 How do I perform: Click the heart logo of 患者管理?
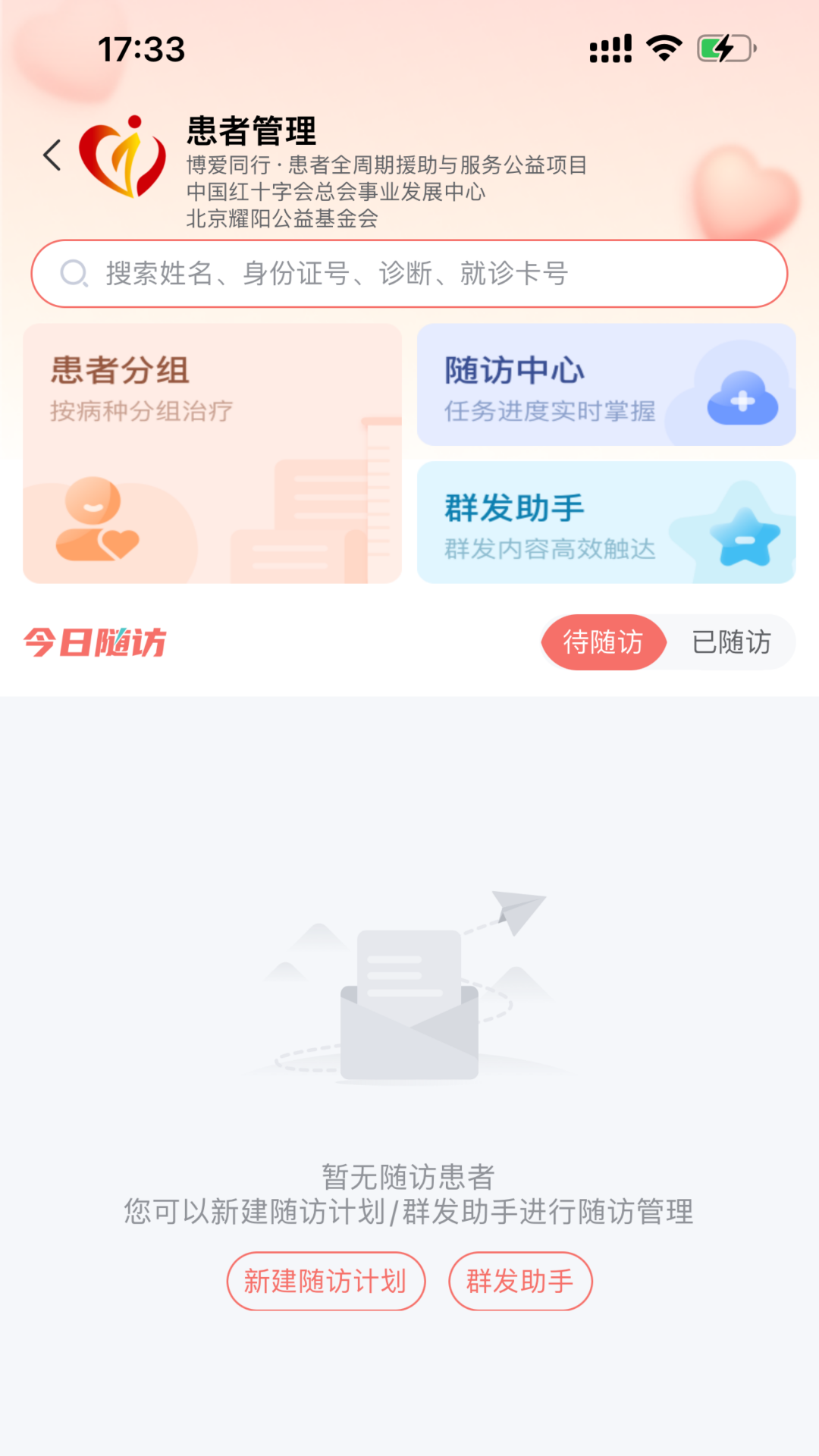coord(121,157)
